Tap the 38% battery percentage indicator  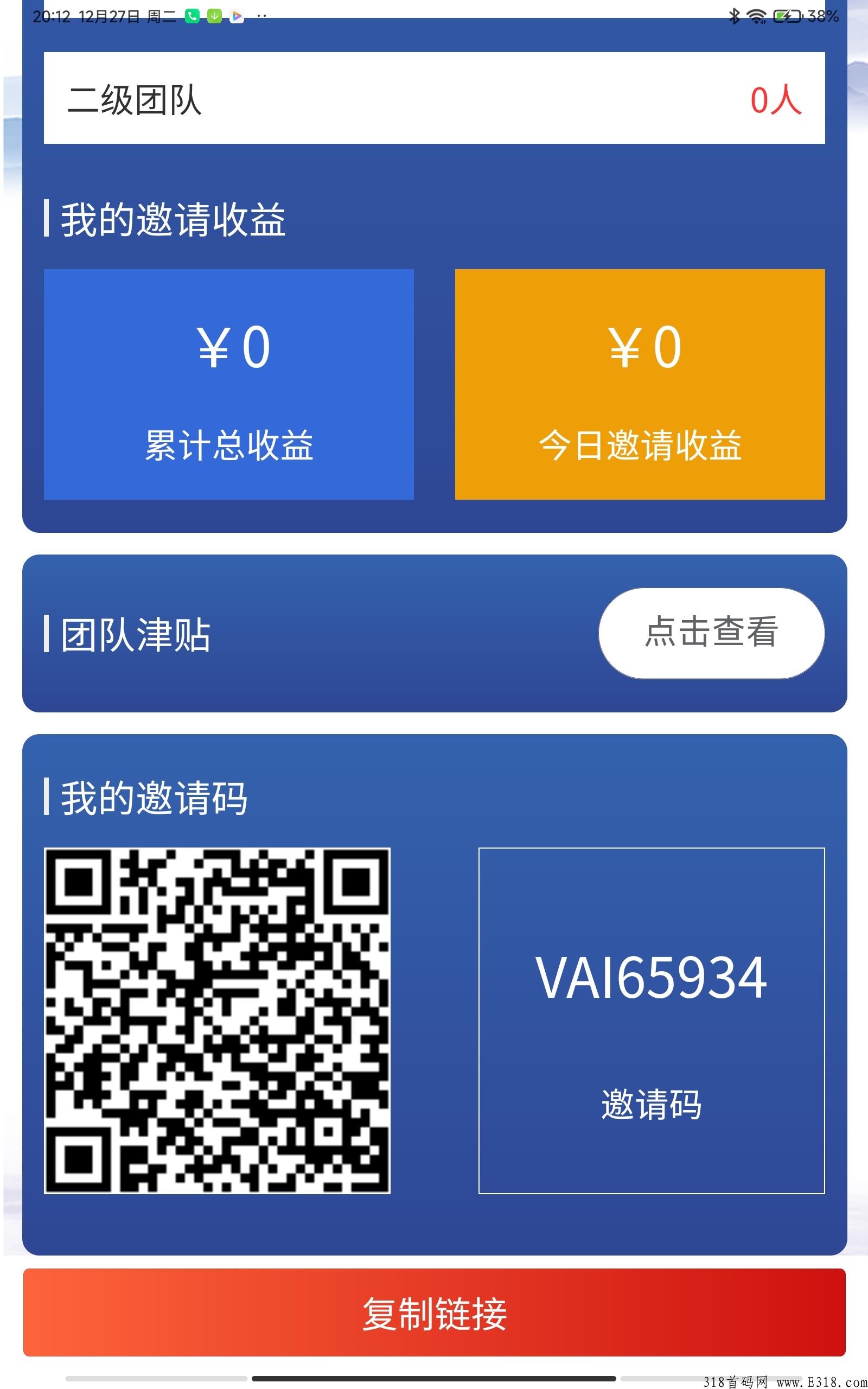point(821,16)
